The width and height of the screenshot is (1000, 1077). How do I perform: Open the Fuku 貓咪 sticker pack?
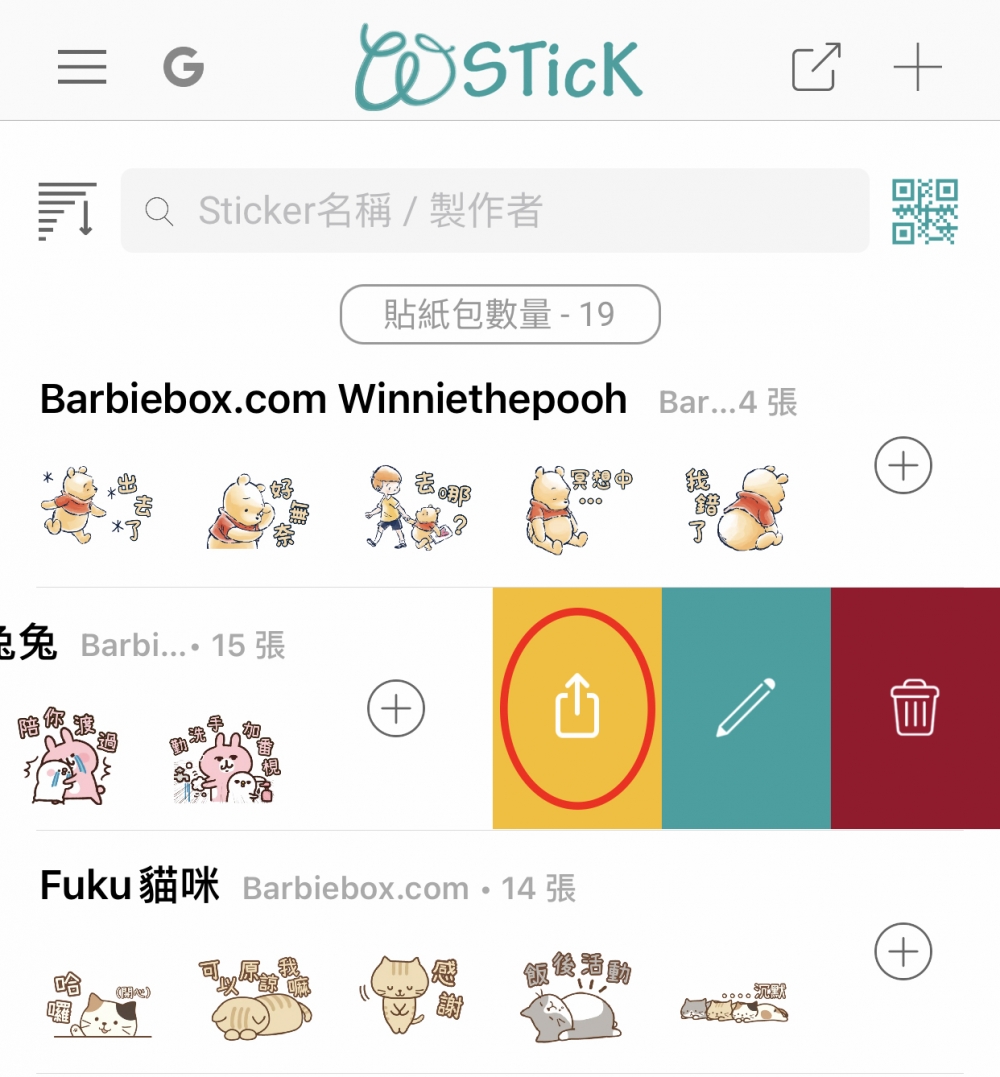click(x=130, y=887)
